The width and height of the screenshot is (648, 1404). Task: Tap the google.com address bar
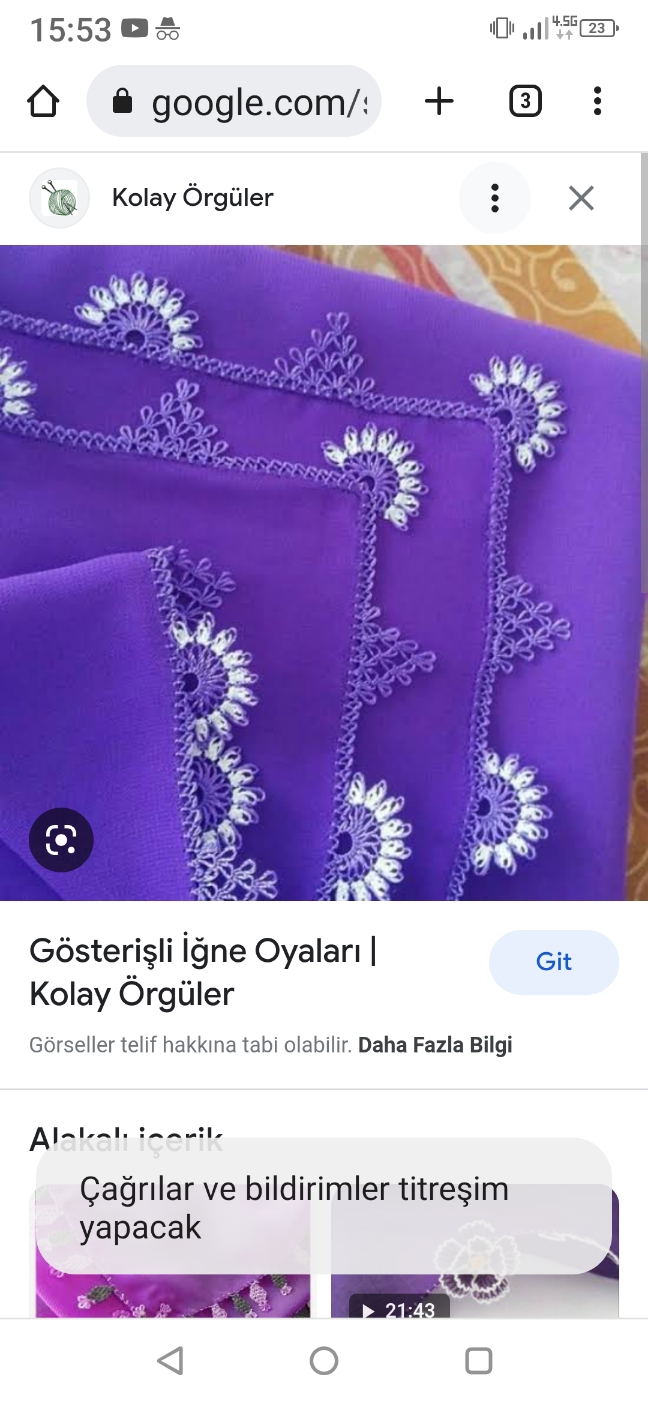(x=234, y=101)
